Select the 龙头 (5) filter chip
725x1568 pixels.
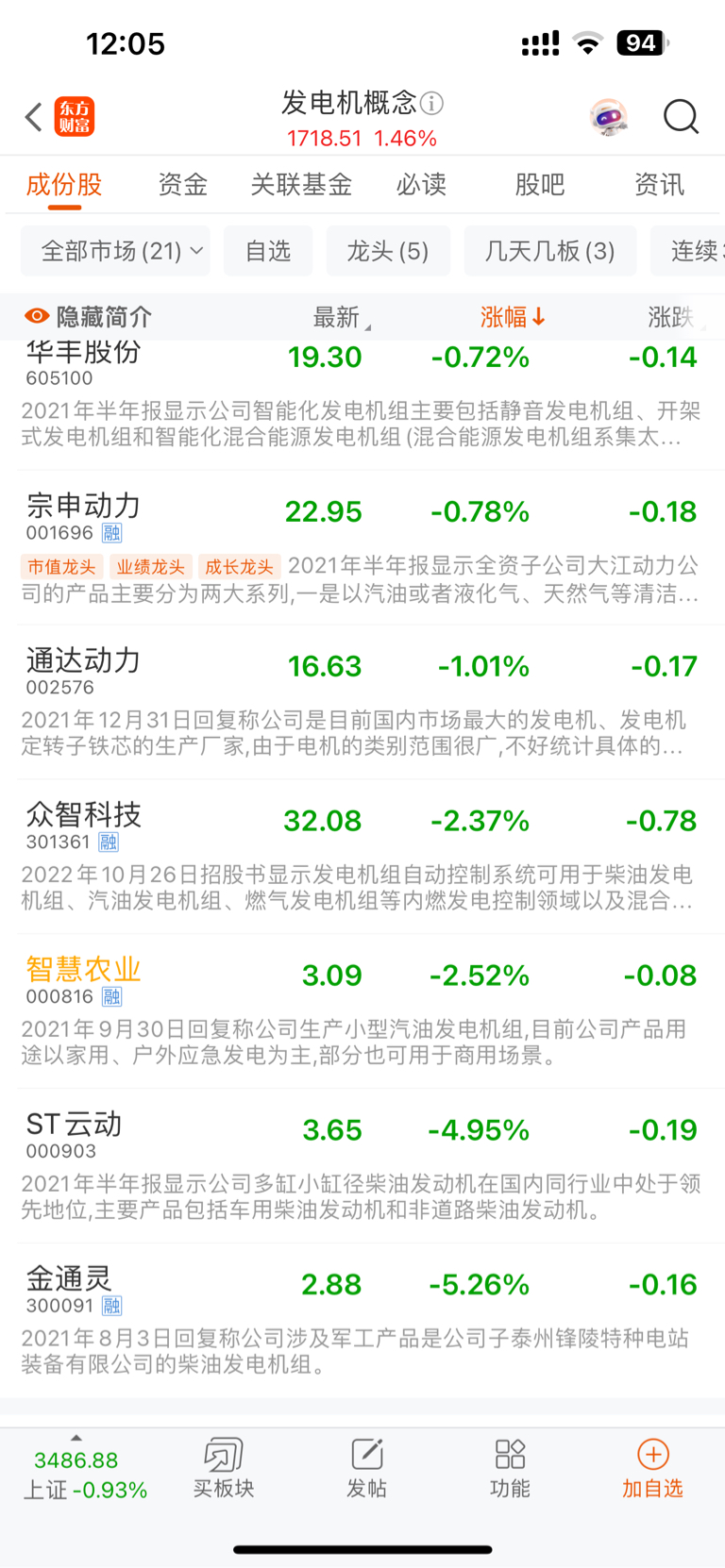388,251
